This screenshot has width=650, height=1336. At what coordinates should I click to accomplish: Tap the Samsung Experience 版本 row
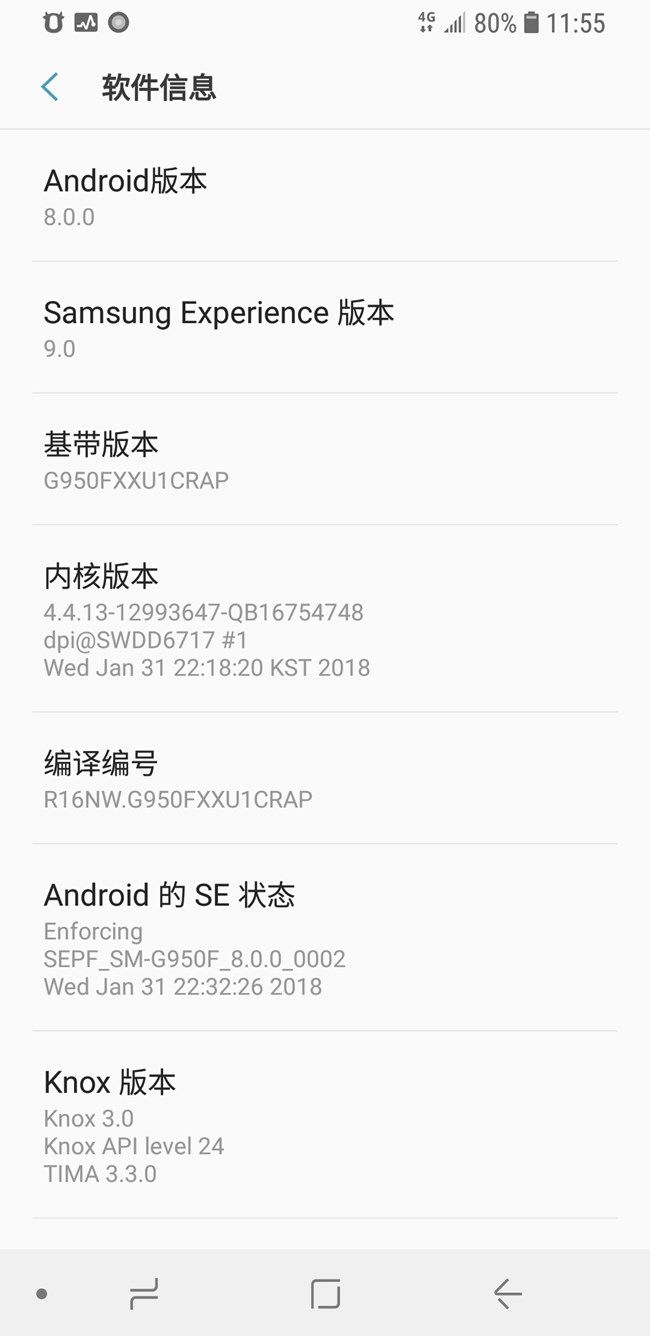coord(325,328)
